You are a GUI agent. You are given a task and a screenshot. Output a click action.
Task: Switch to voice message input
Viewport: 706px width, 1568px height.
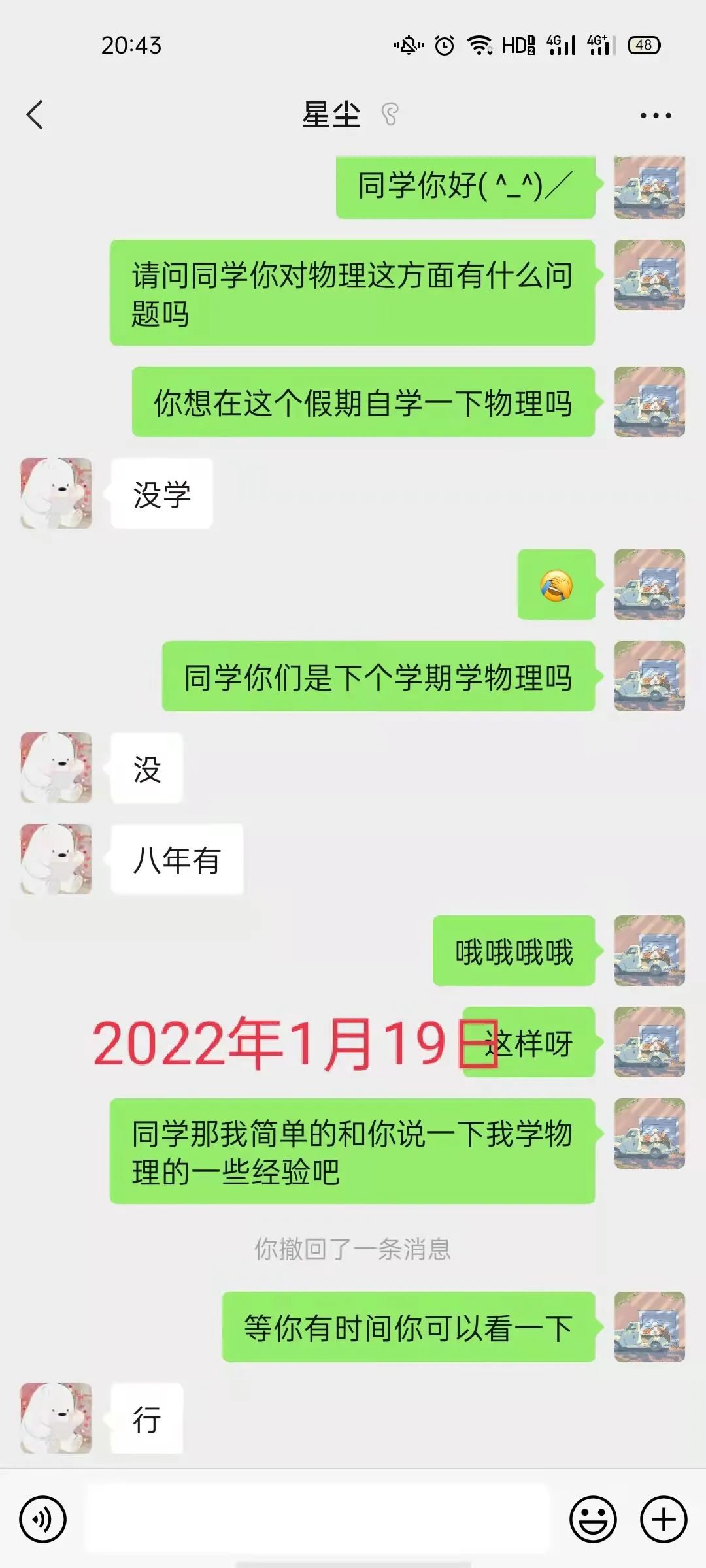coord(43,1520)
